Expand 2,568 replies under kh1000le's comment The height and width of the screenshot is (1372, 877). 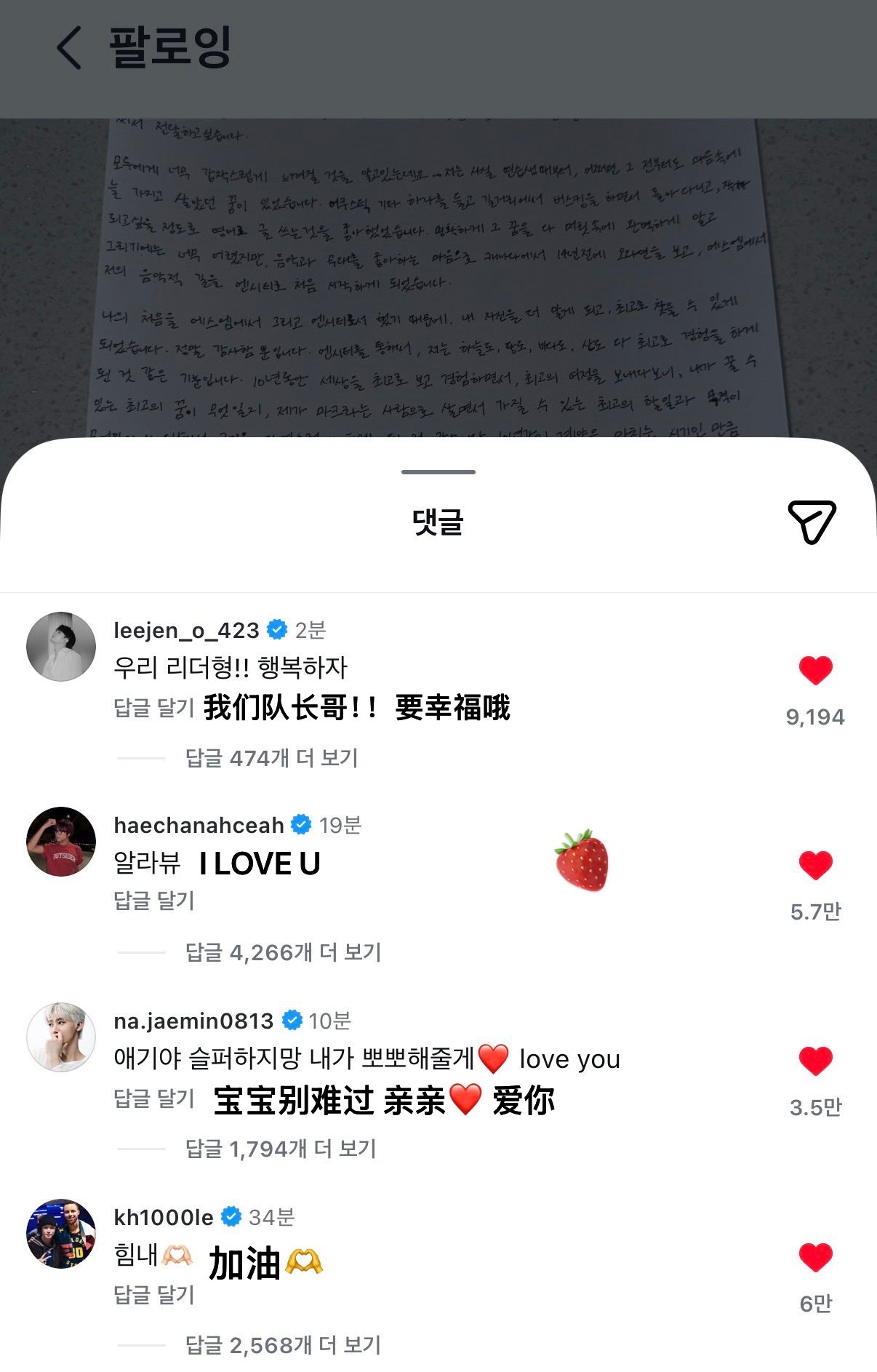[285, 1344]
